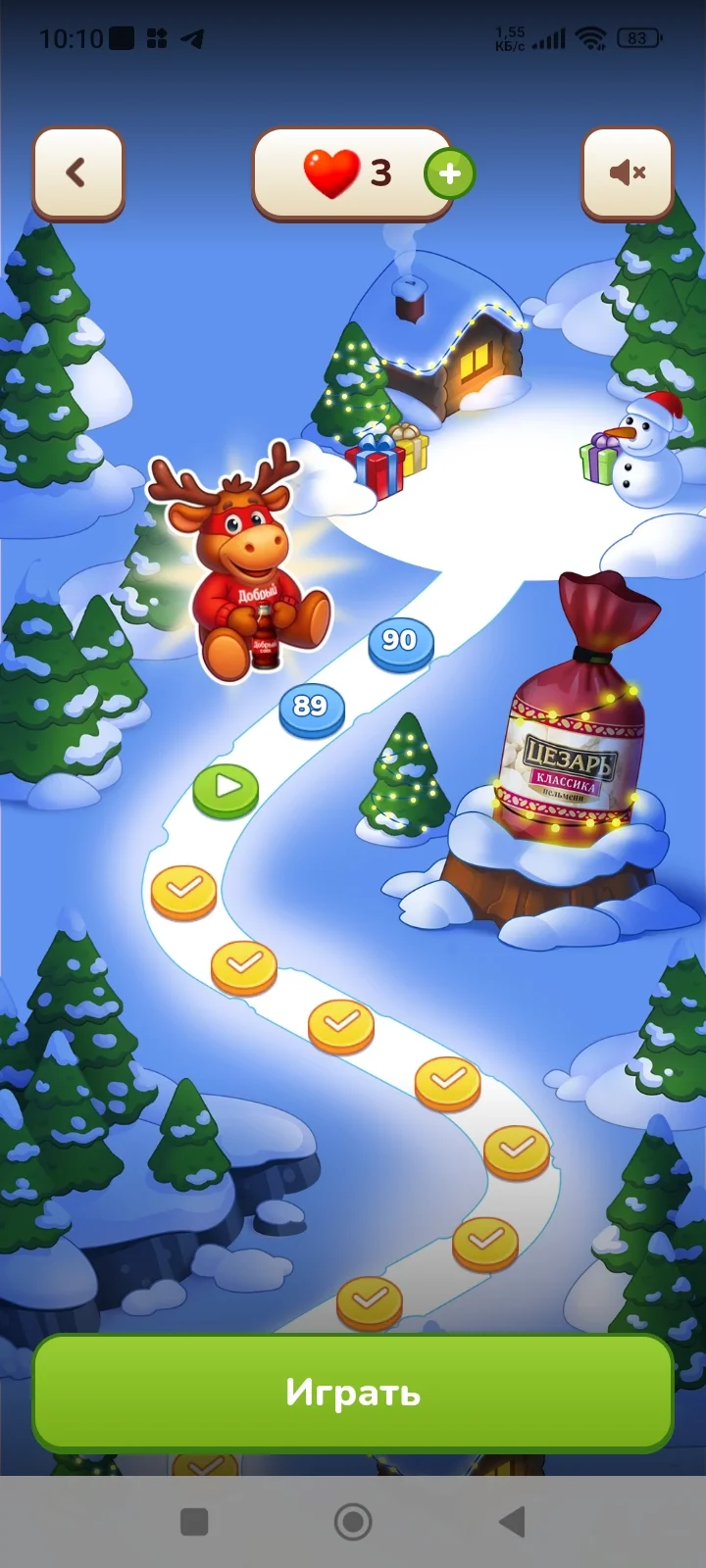Select level 89 on the map
Screen dimensions: 706x1568
(312, 710)
